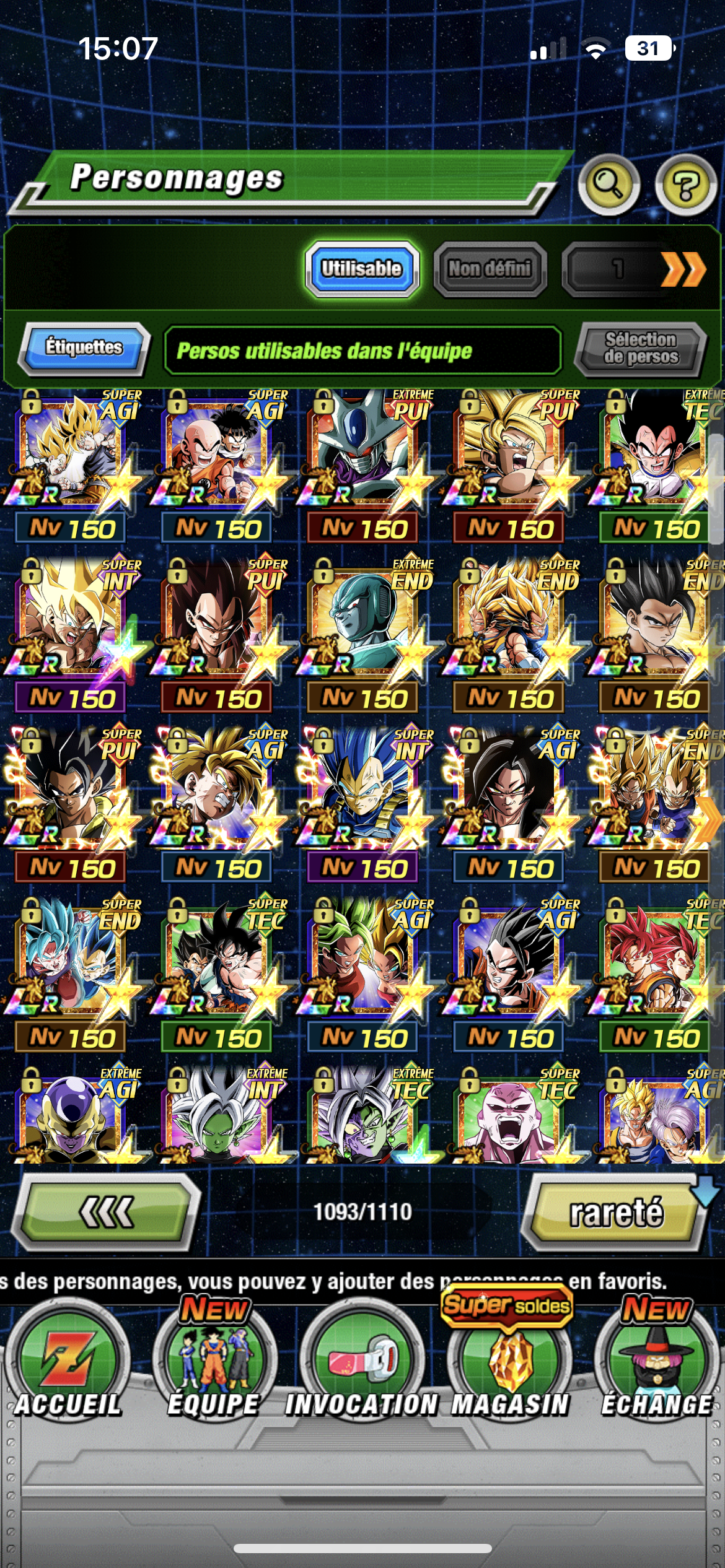Tap the Non défini filter button
The height and width of the screenshot is (1568, 725).
tap(490, 269)
